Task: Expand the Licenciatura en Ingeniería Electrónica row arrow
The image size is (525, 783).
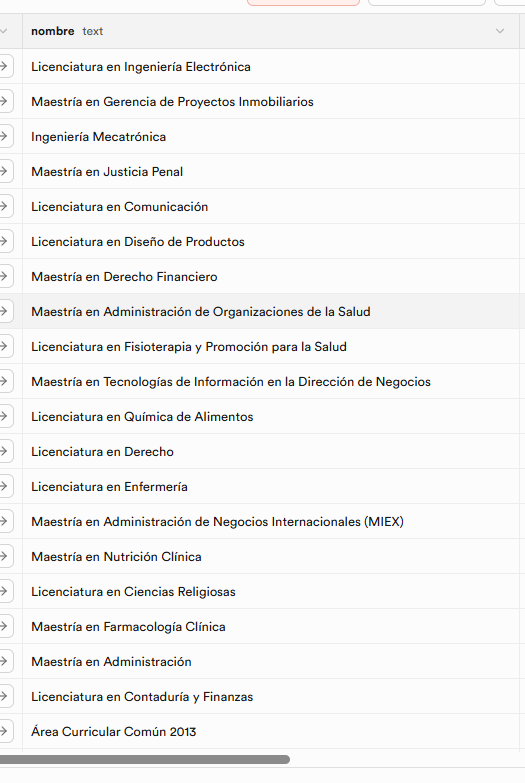Action: pyautogui.click(x=5, y=66)
